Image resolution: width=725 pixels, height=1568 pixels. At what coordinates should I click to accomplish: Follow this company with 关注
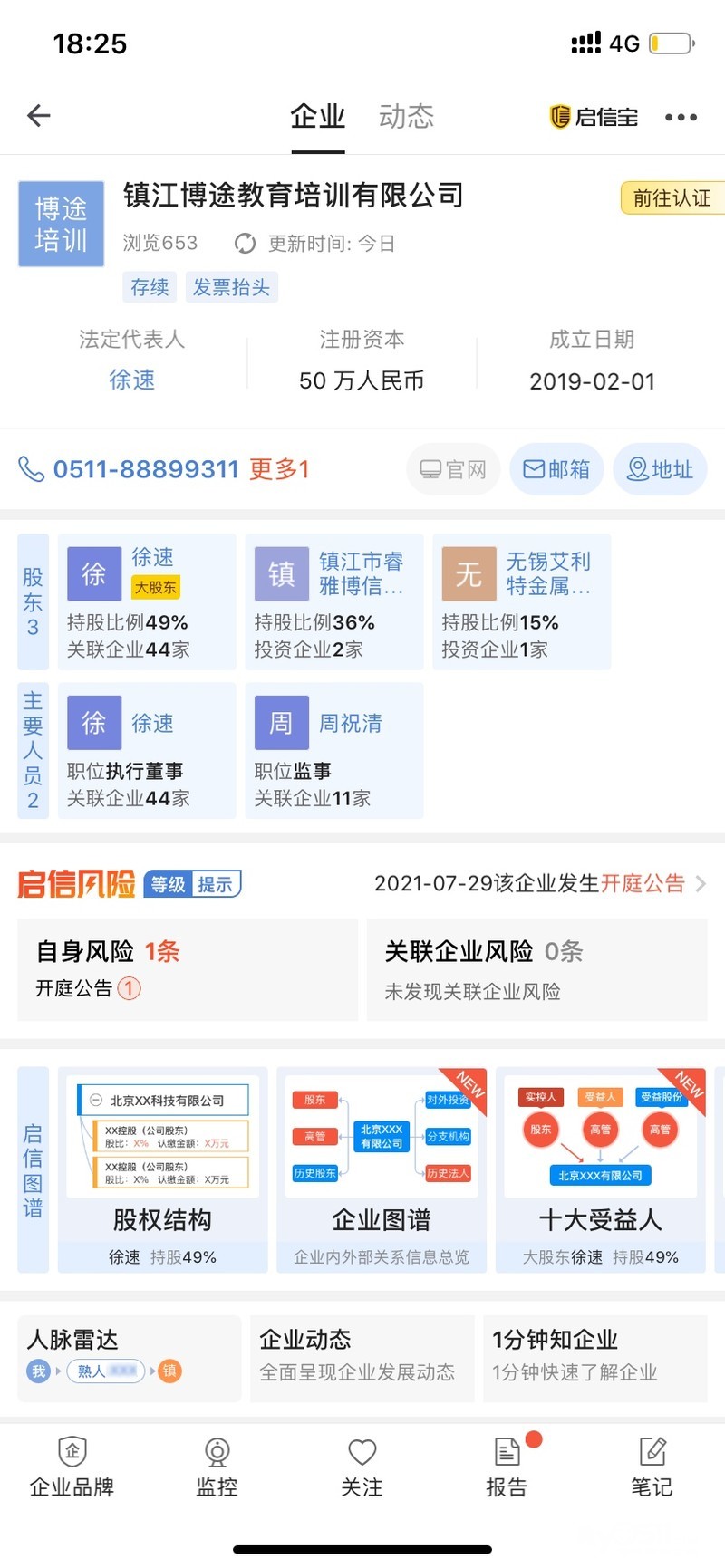362,1467
